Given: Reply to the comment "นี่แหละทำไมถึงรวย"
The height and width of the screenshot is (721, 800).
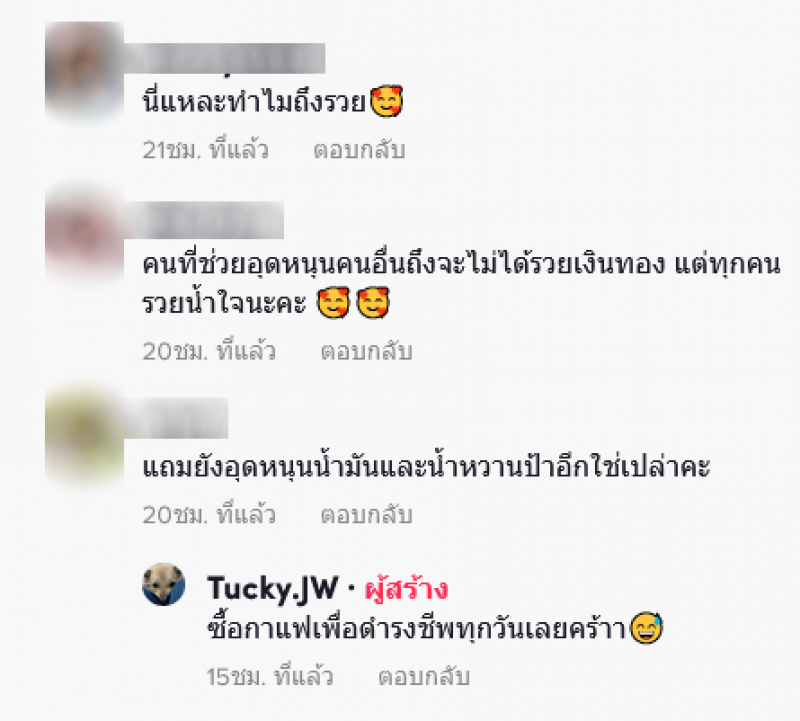Looking at the screenshot, I should click(x=359, y=151).
